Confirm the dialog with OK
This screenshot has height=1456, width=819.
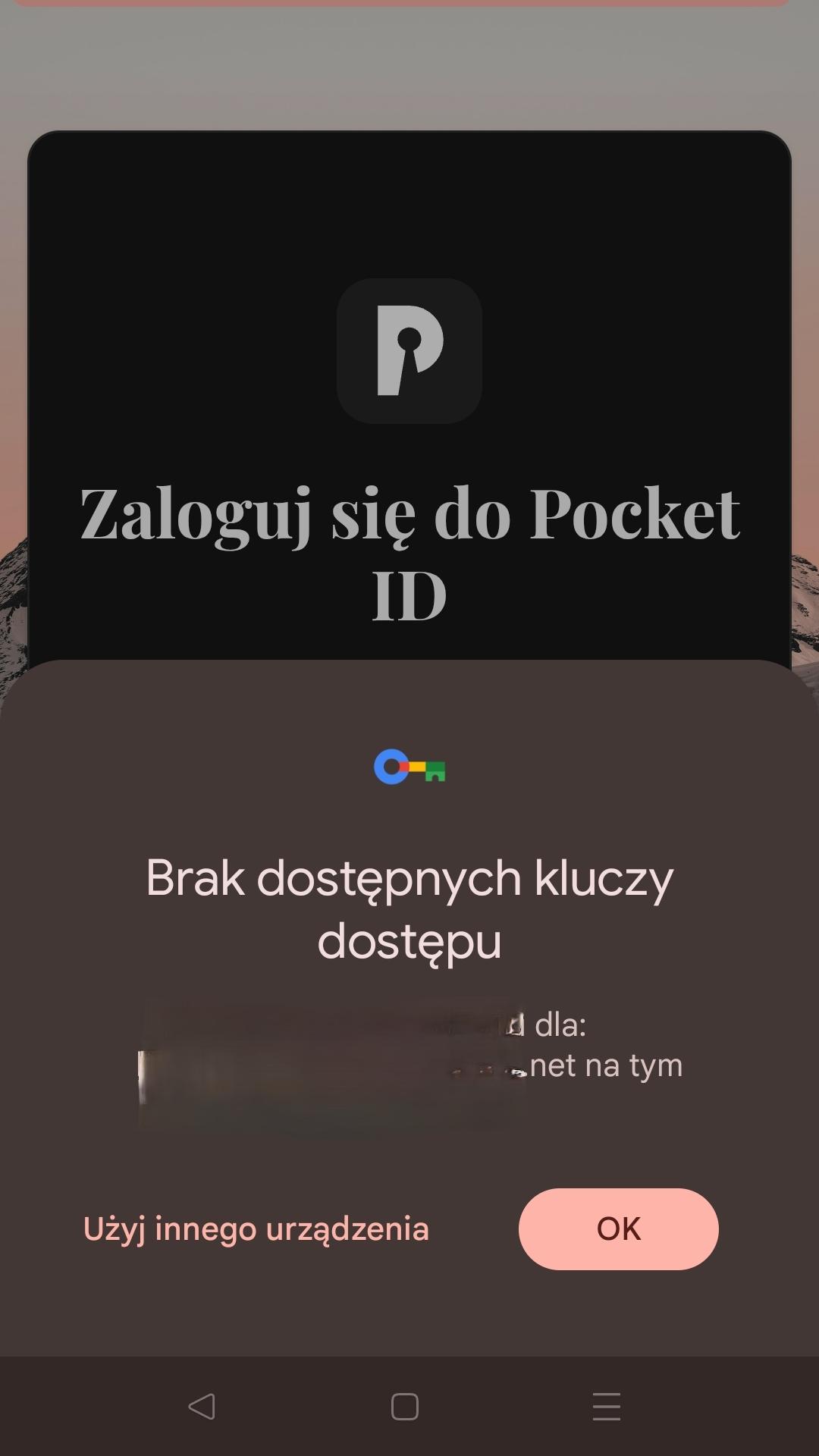click(x=618, y=1228)
